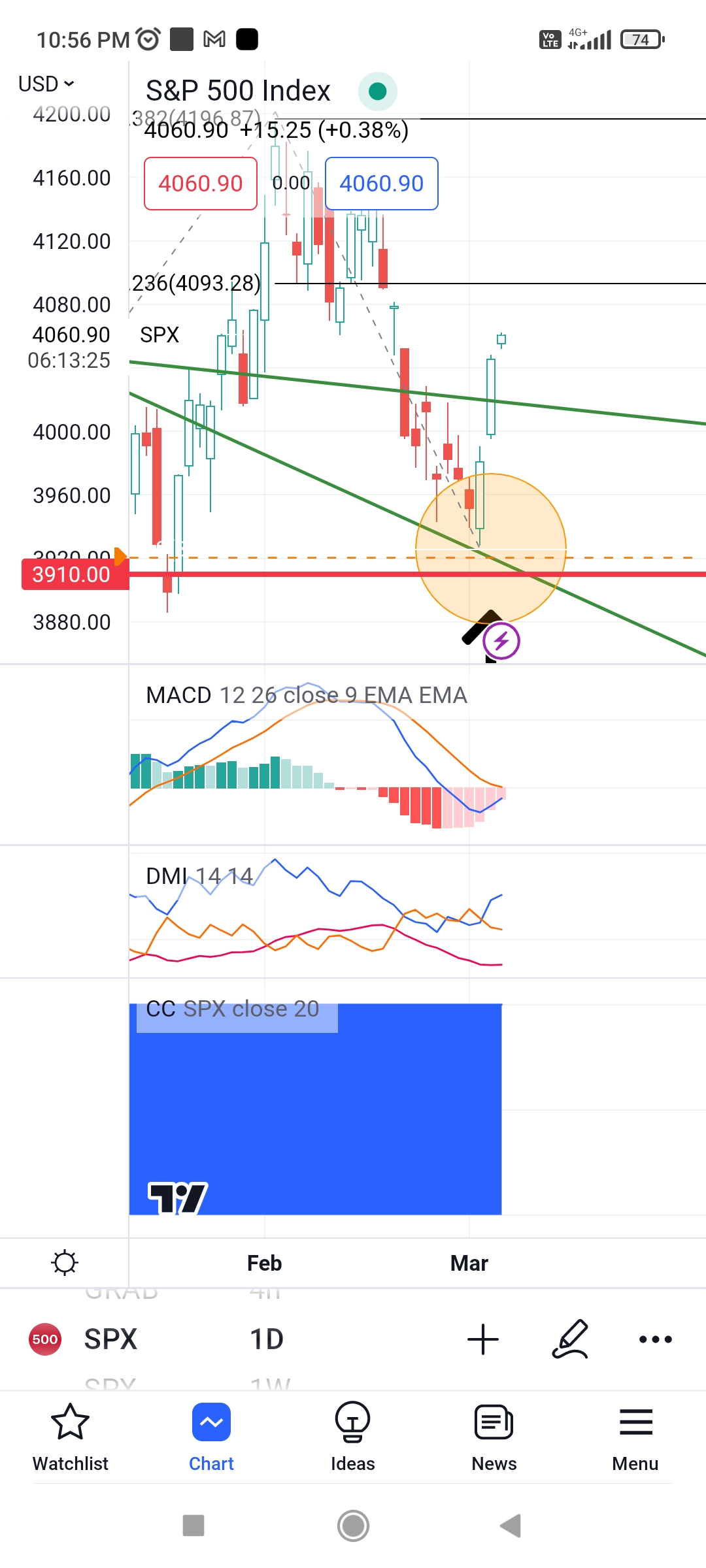Tap the S&P 500 Index title

[238, 91]
